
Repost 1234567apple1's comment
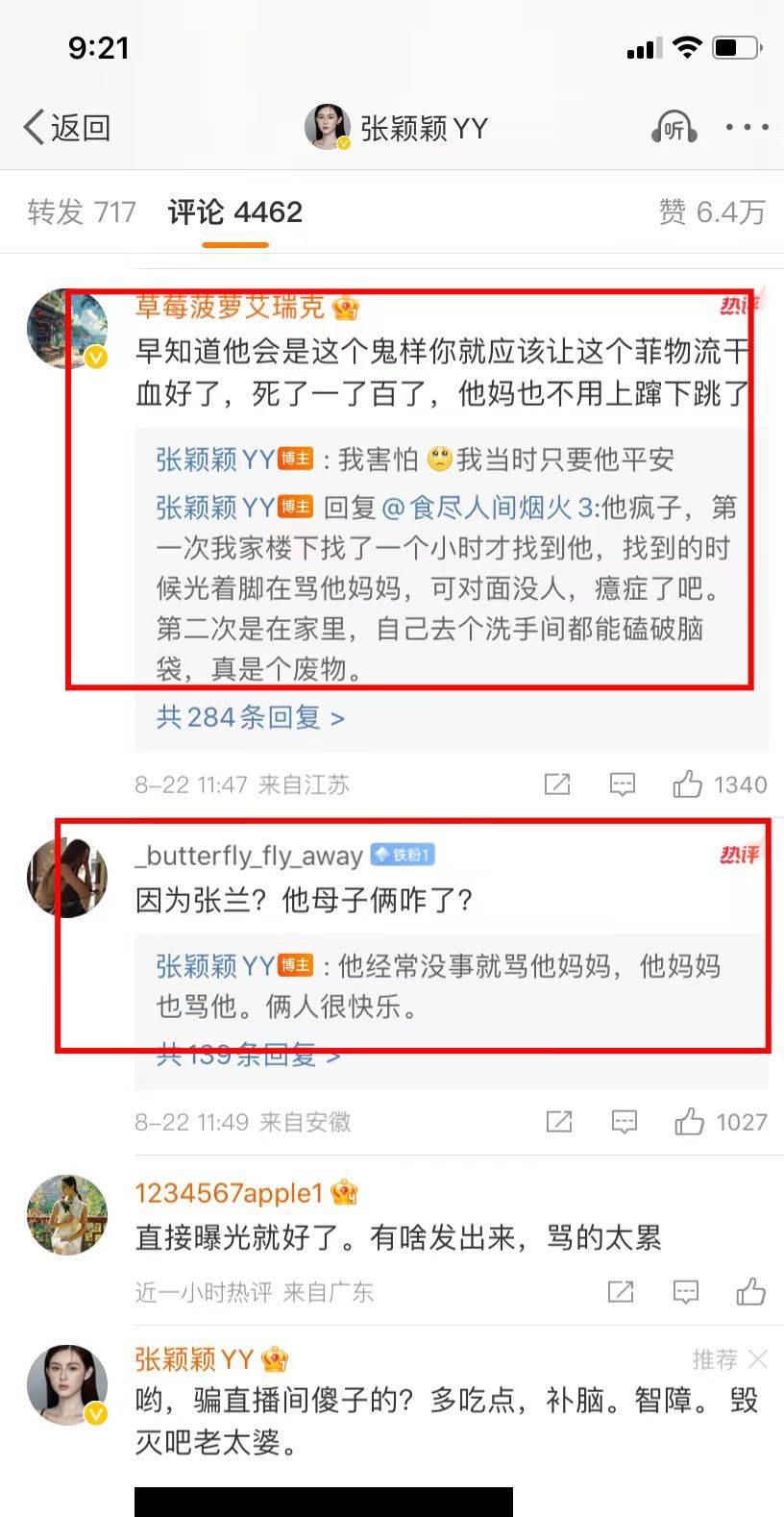621,1291
